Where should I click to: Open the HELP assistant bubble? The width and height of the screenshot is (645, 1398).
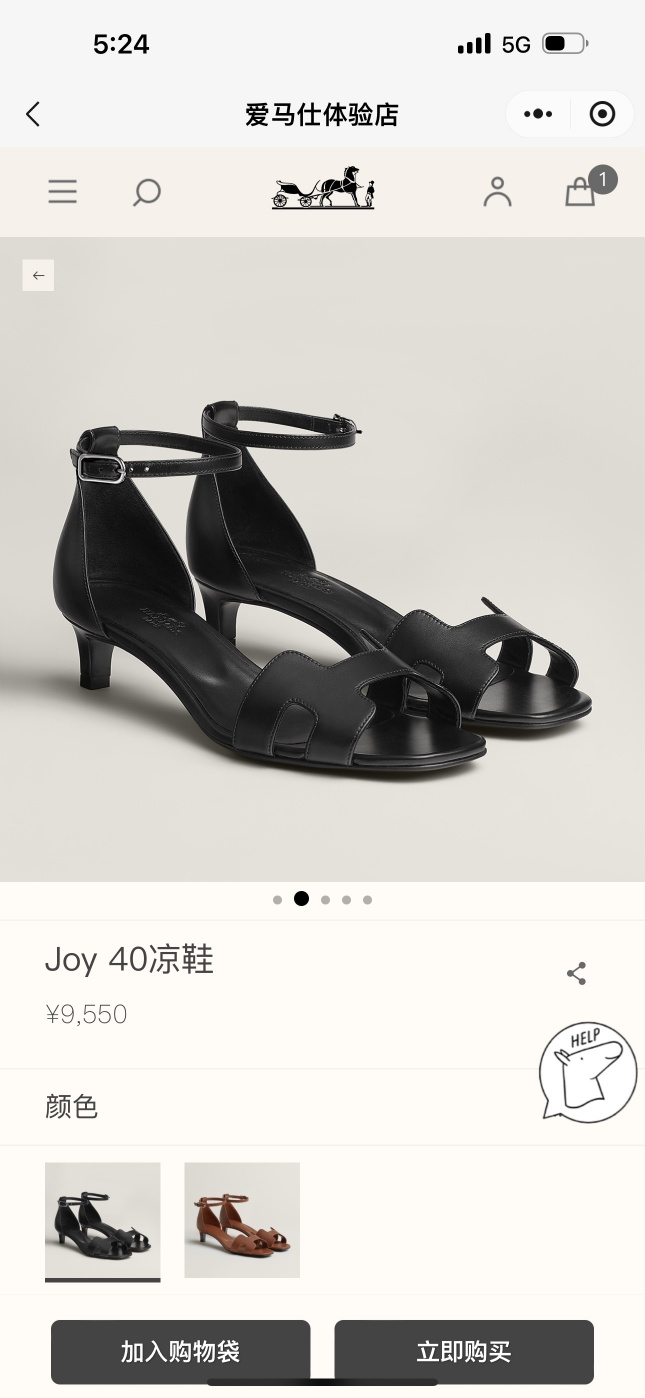tap(588, 1071)
